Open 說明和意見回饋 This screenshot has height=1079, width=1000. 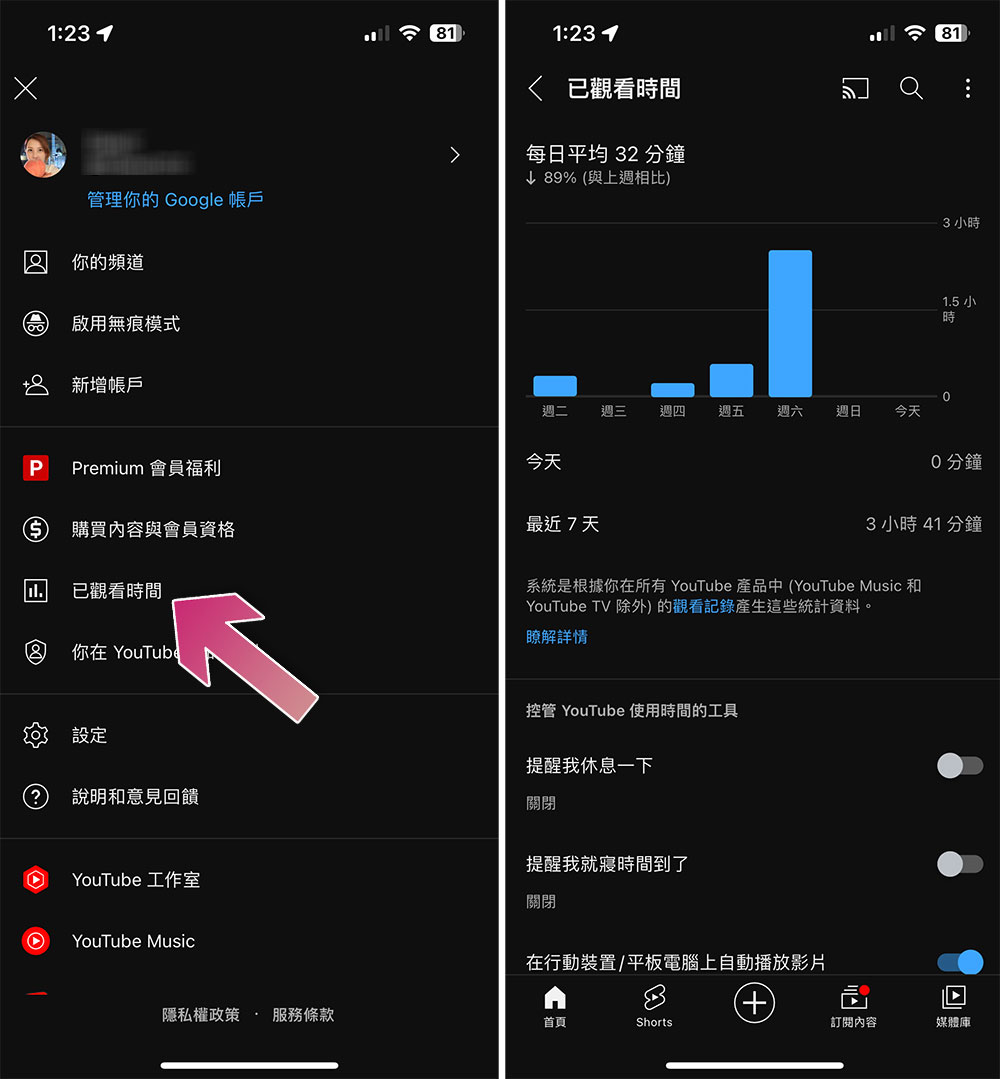tap(135, 797)
